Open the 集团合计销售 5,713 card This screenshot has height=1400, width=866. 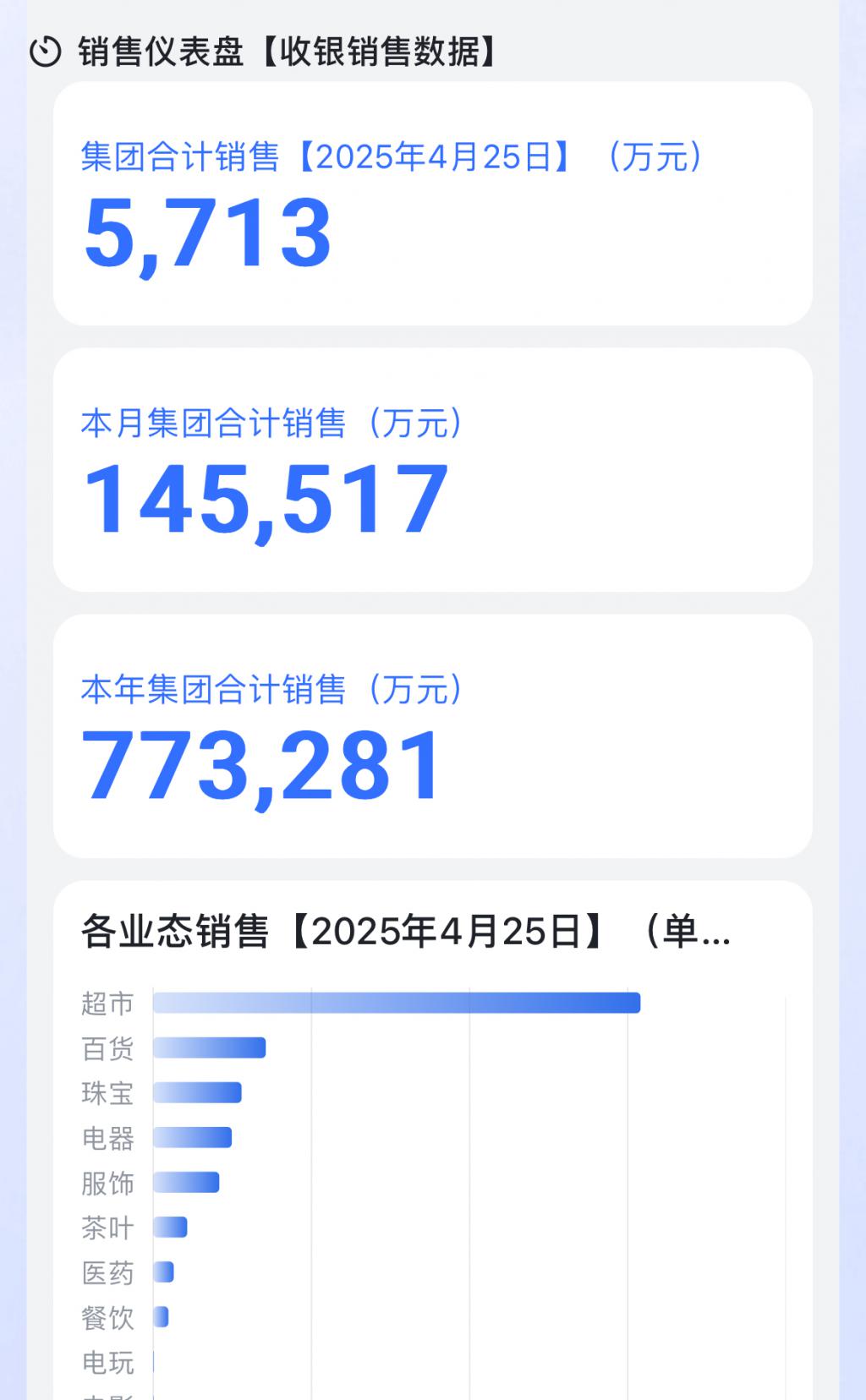coord(432,204)
